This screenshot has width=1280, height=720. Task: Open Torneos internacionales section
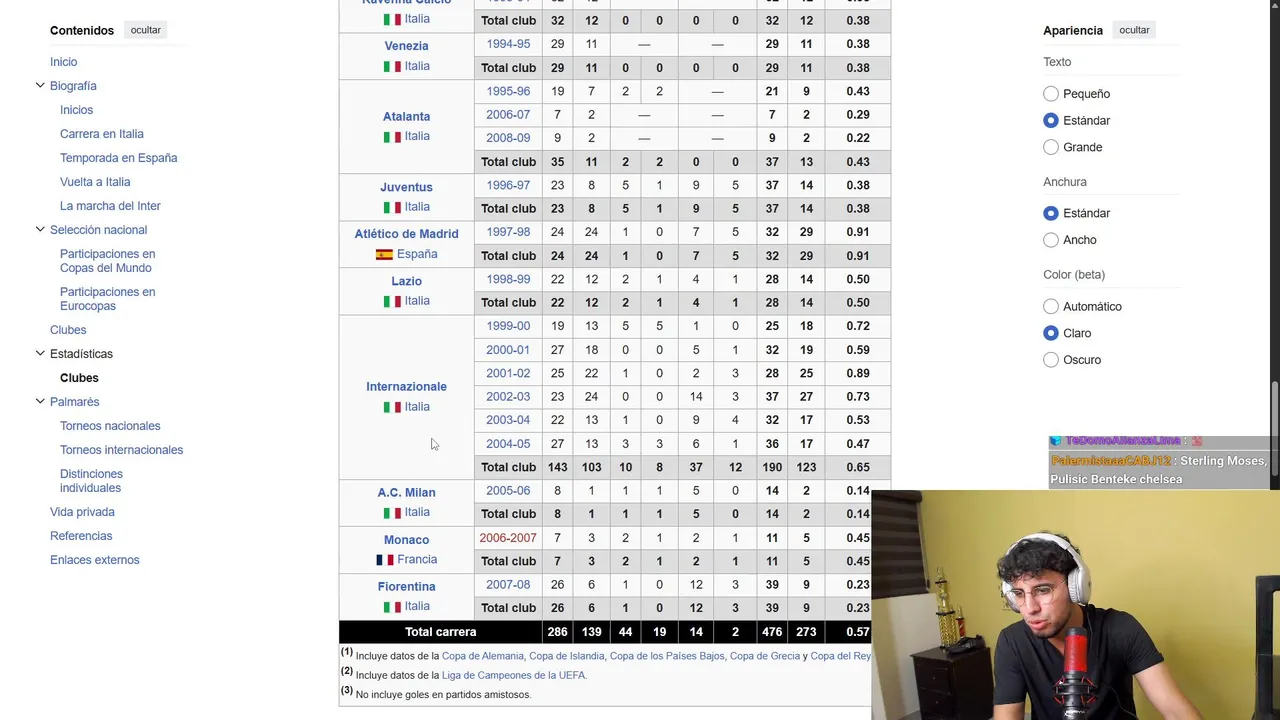121,450
